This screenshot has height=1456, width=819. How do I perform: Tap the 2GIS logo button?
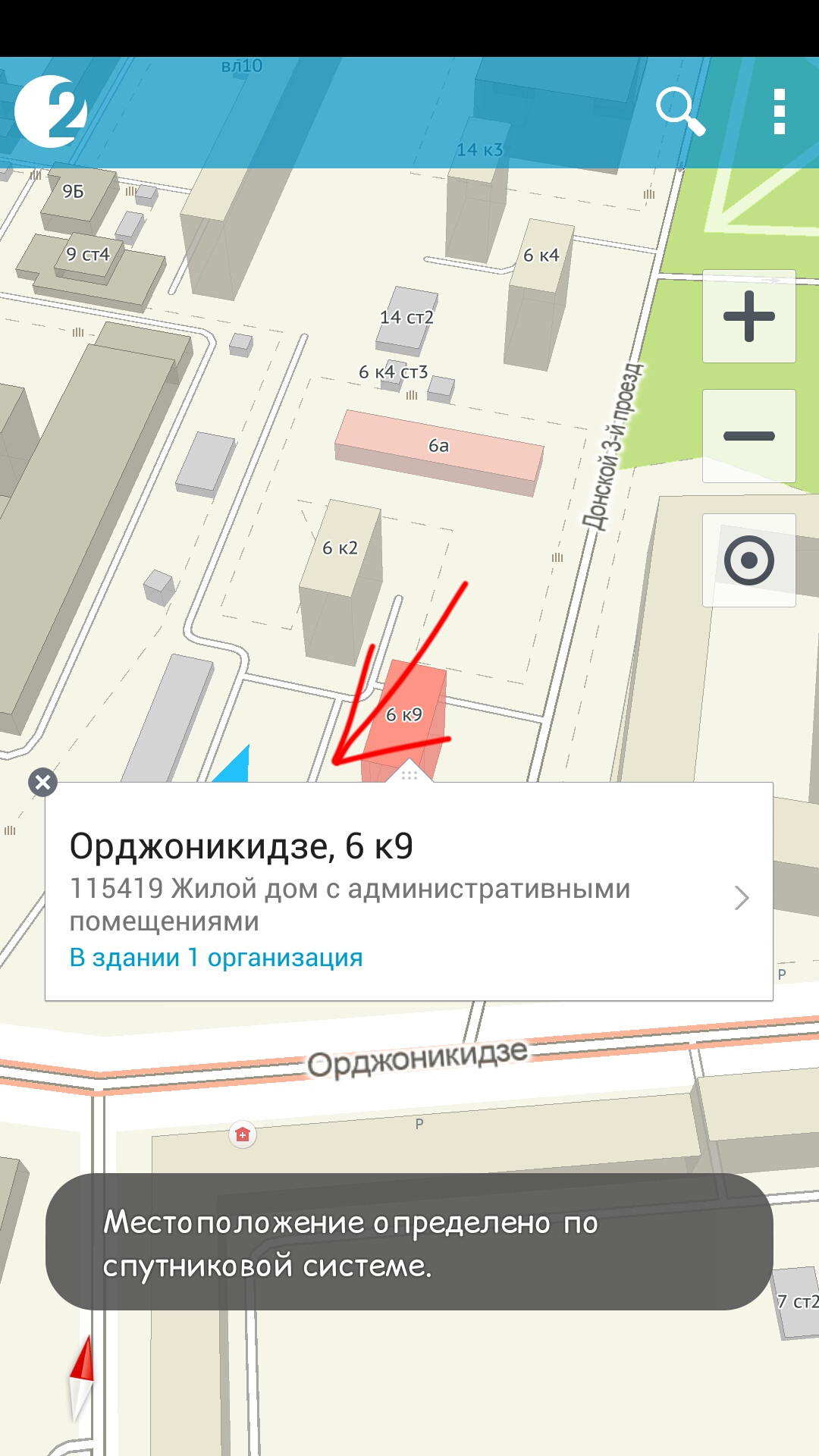[x=51, y=111]
